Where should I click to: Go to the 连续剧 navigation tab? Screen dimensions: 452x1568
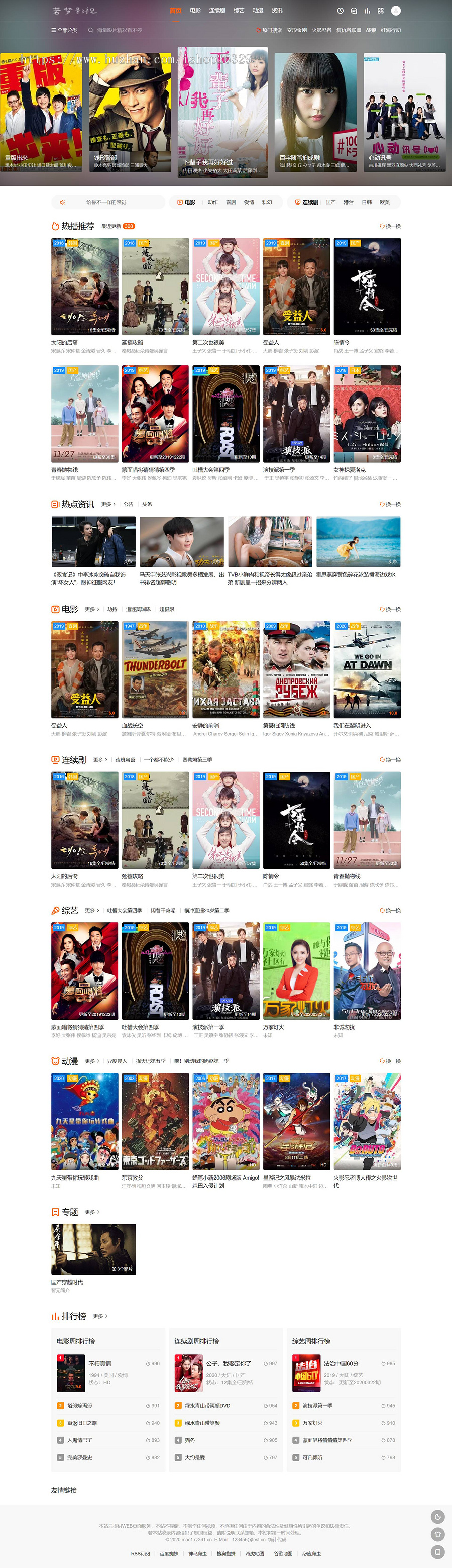point(217,11)
